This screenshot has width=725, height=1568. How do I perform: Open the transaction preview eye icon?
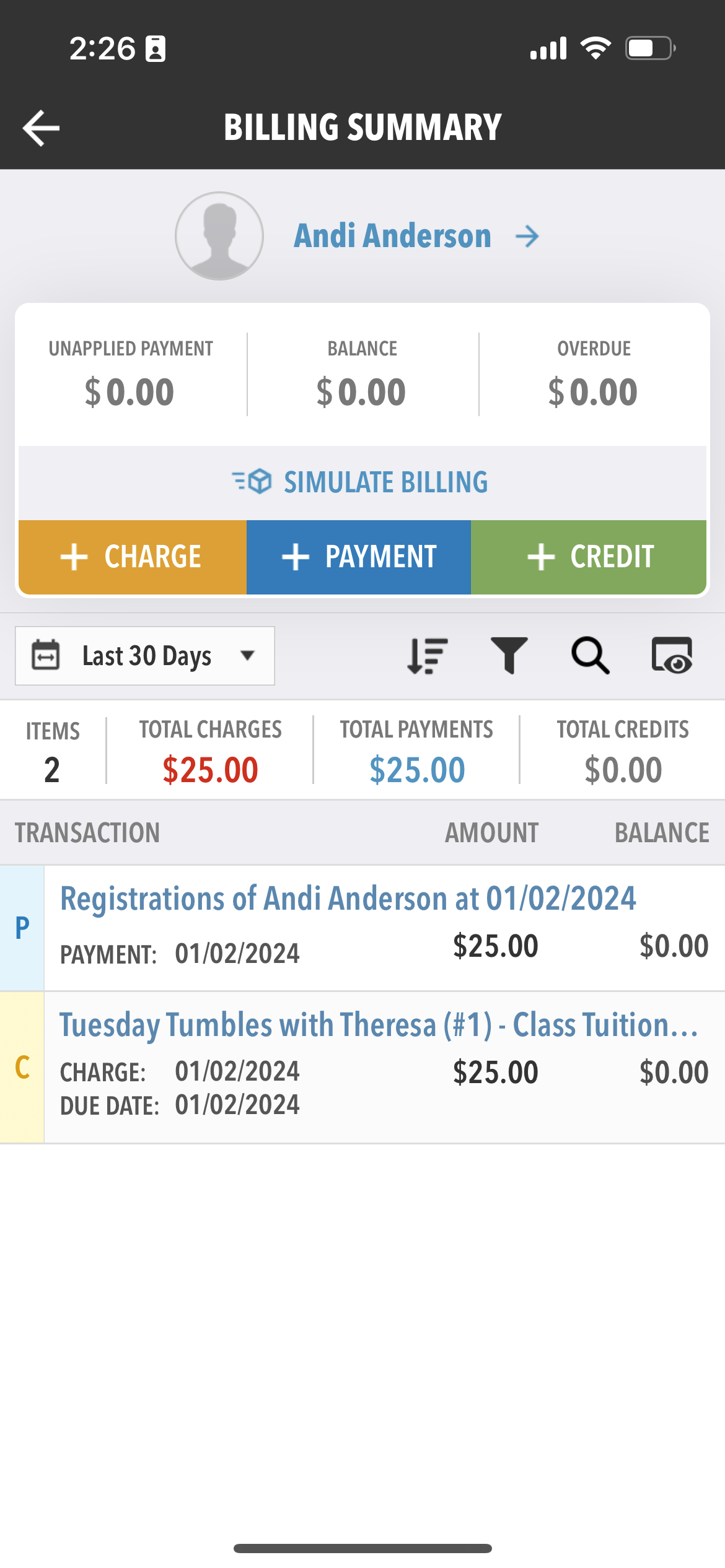coord(674,655)
